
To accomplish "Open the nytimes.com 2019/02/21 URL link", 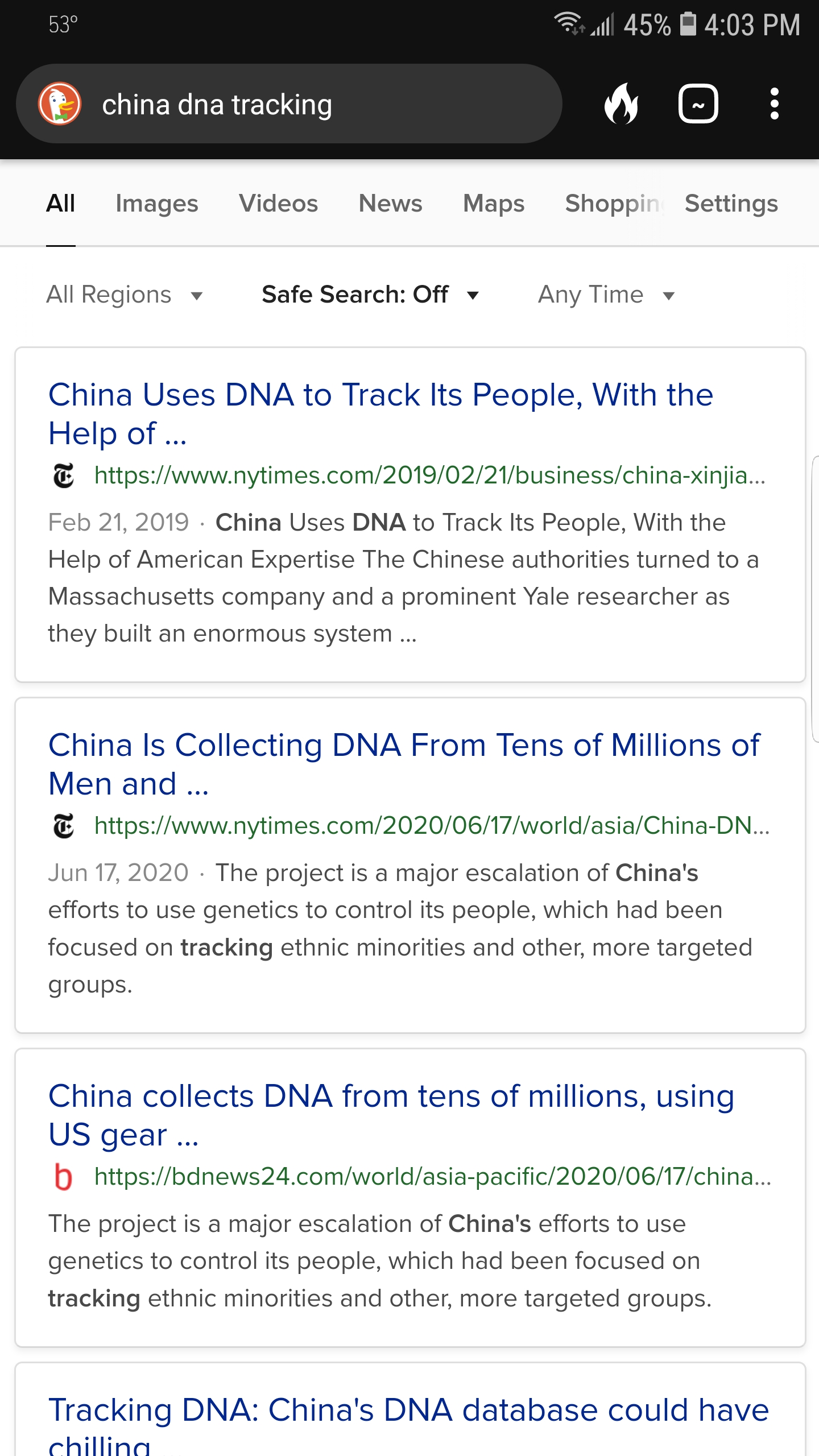I will tap(430, 475).
